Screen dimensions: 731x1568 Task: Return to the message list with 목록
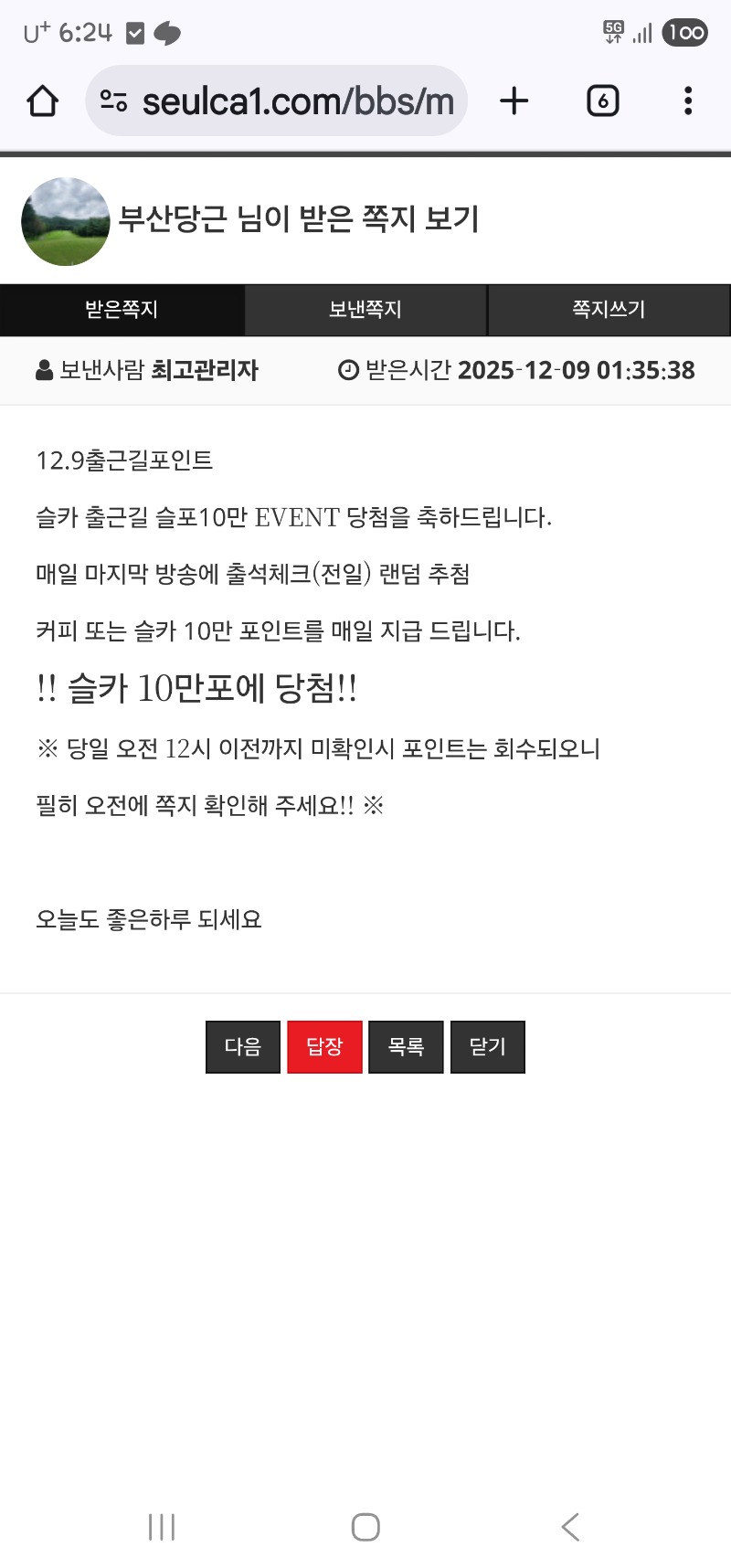406,1046
